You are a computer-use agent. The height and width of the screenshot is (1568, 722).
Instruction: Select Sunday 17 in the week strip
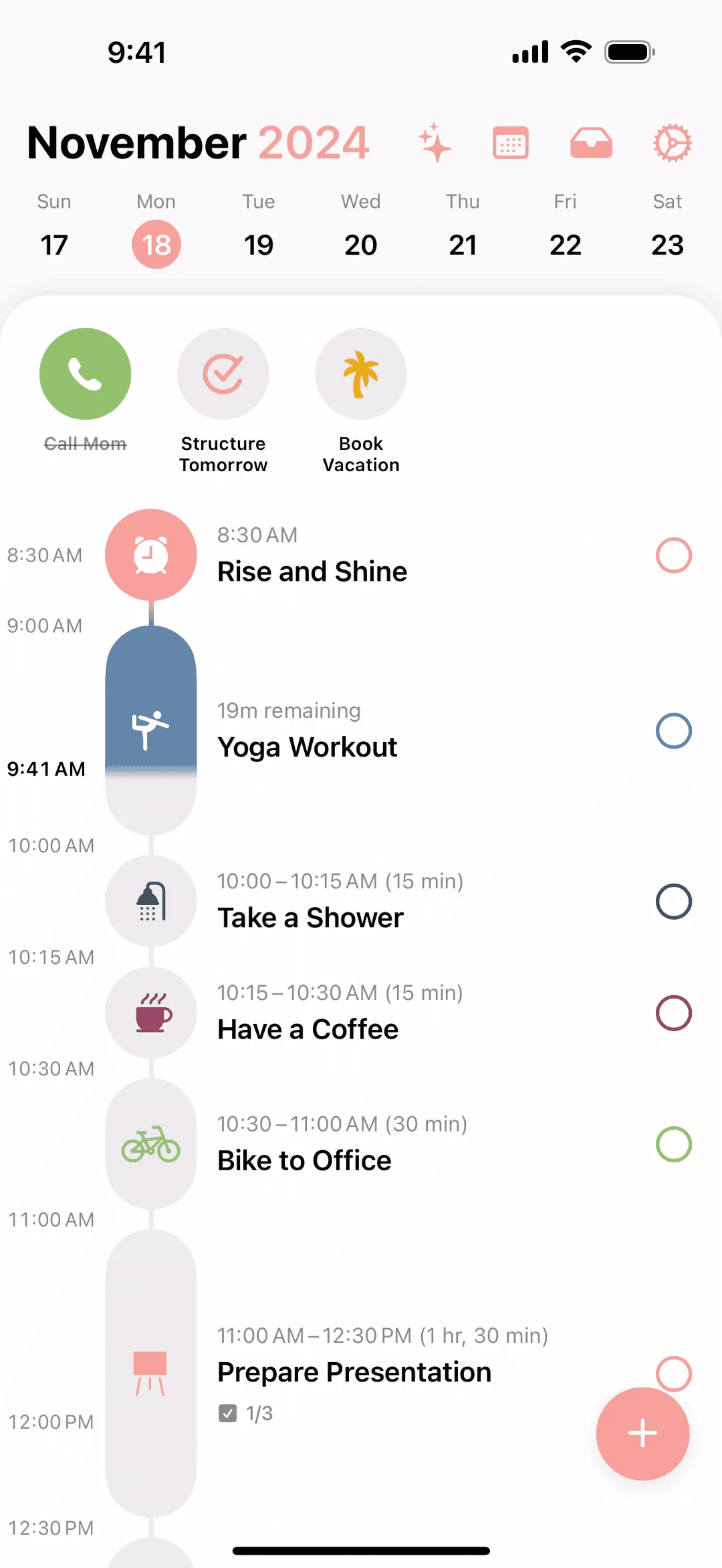[54, 229]
